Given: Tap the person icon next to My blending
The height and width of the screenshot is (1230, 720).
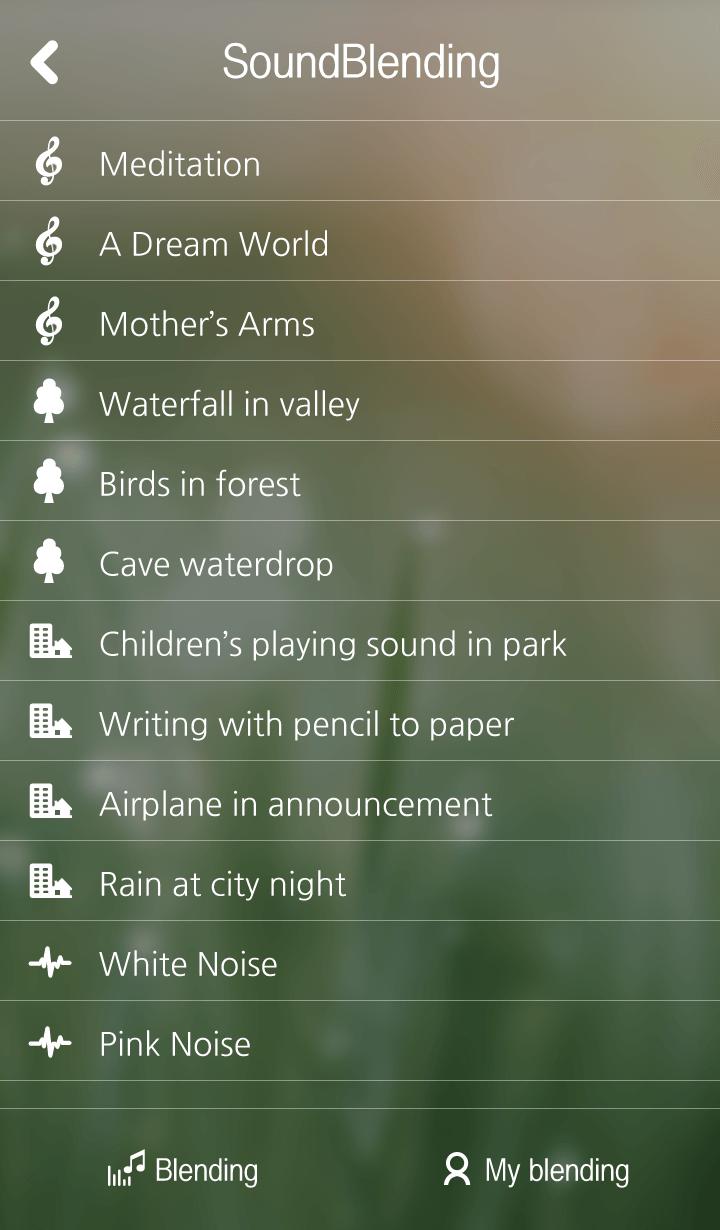Looking at the screenshot, I should click(459, 1168).
